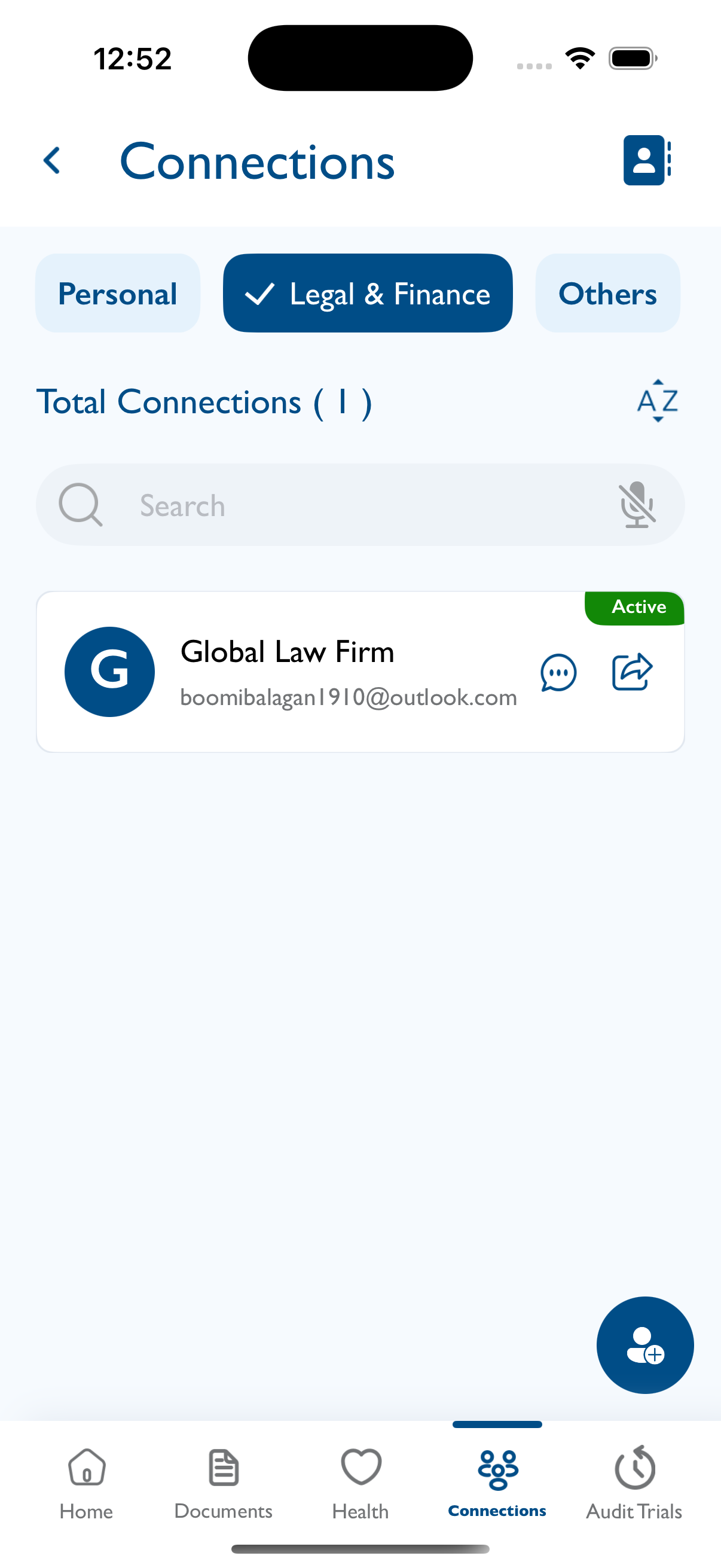Screen dimensions: 721x1568
Task: Switch to the Documents tab
Action: point(224,1485)
